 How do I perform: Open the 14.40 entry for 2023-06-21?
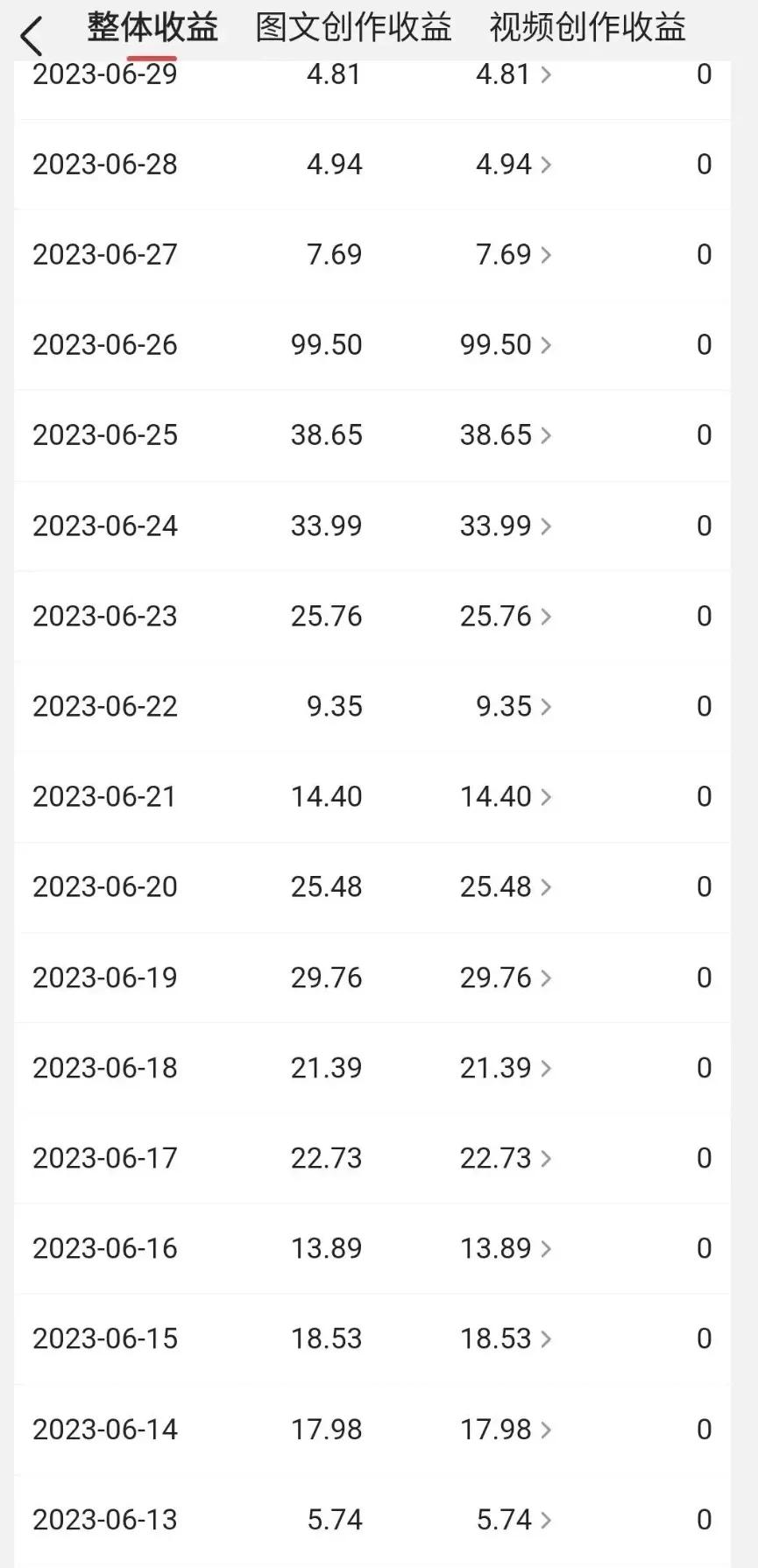(506, 797)
